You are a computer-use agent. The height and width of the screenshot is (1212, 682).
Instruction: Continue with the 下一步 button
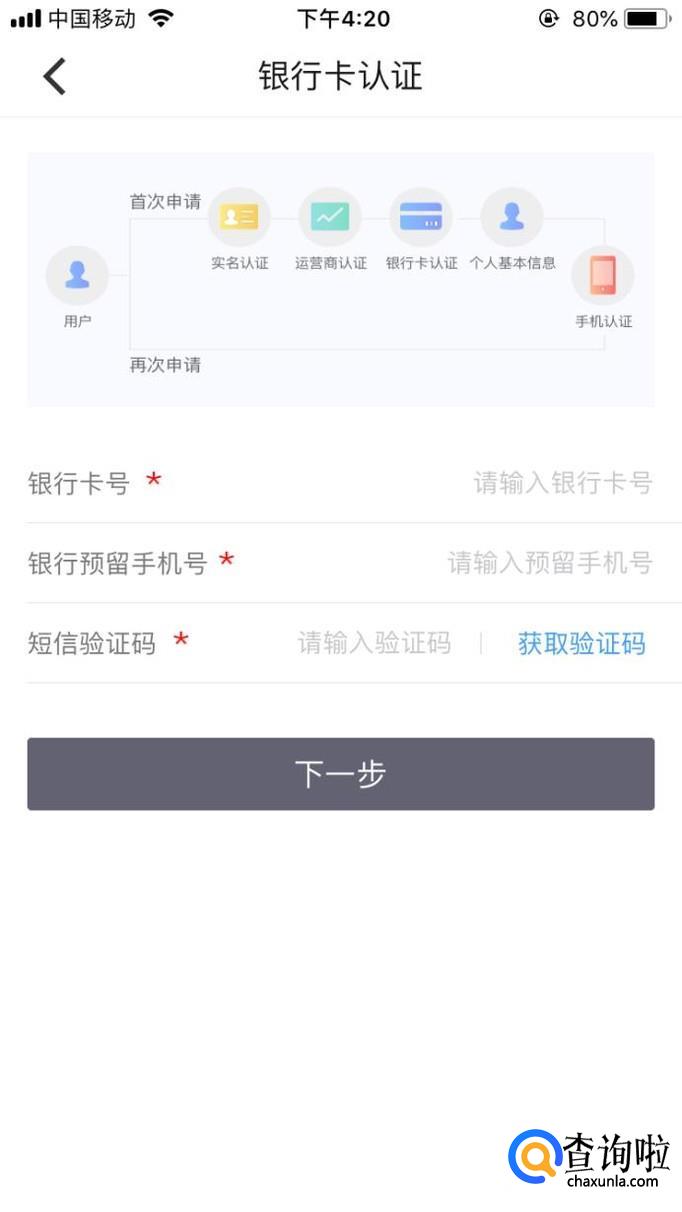point(340,774)
